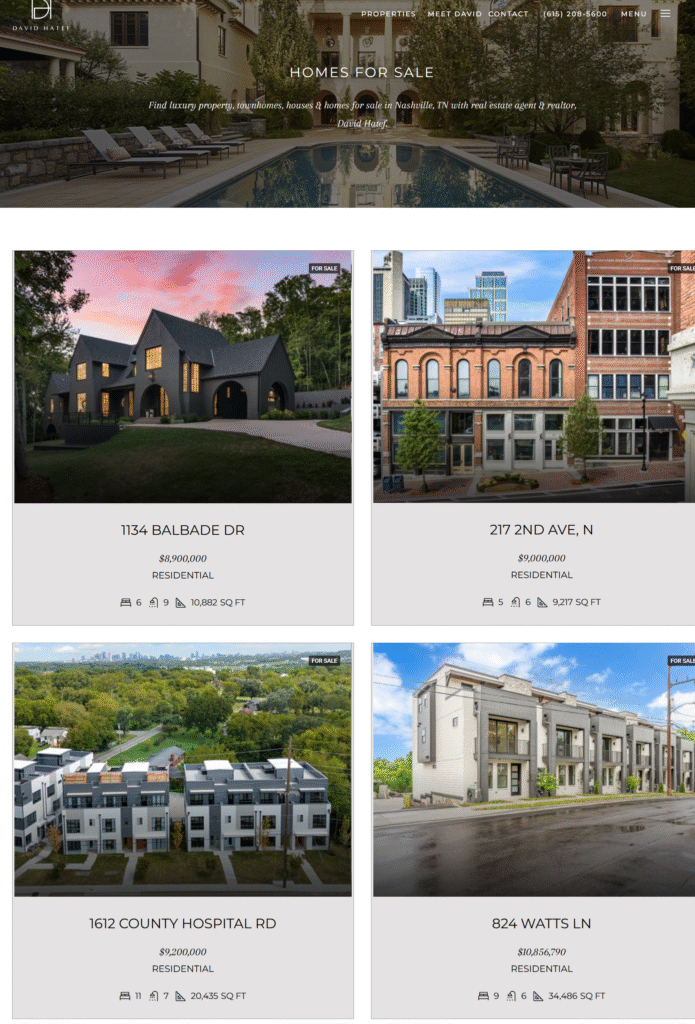Go to the Meet David page
This screenshot has height=1024, width=695.
(x=454, y=14)
